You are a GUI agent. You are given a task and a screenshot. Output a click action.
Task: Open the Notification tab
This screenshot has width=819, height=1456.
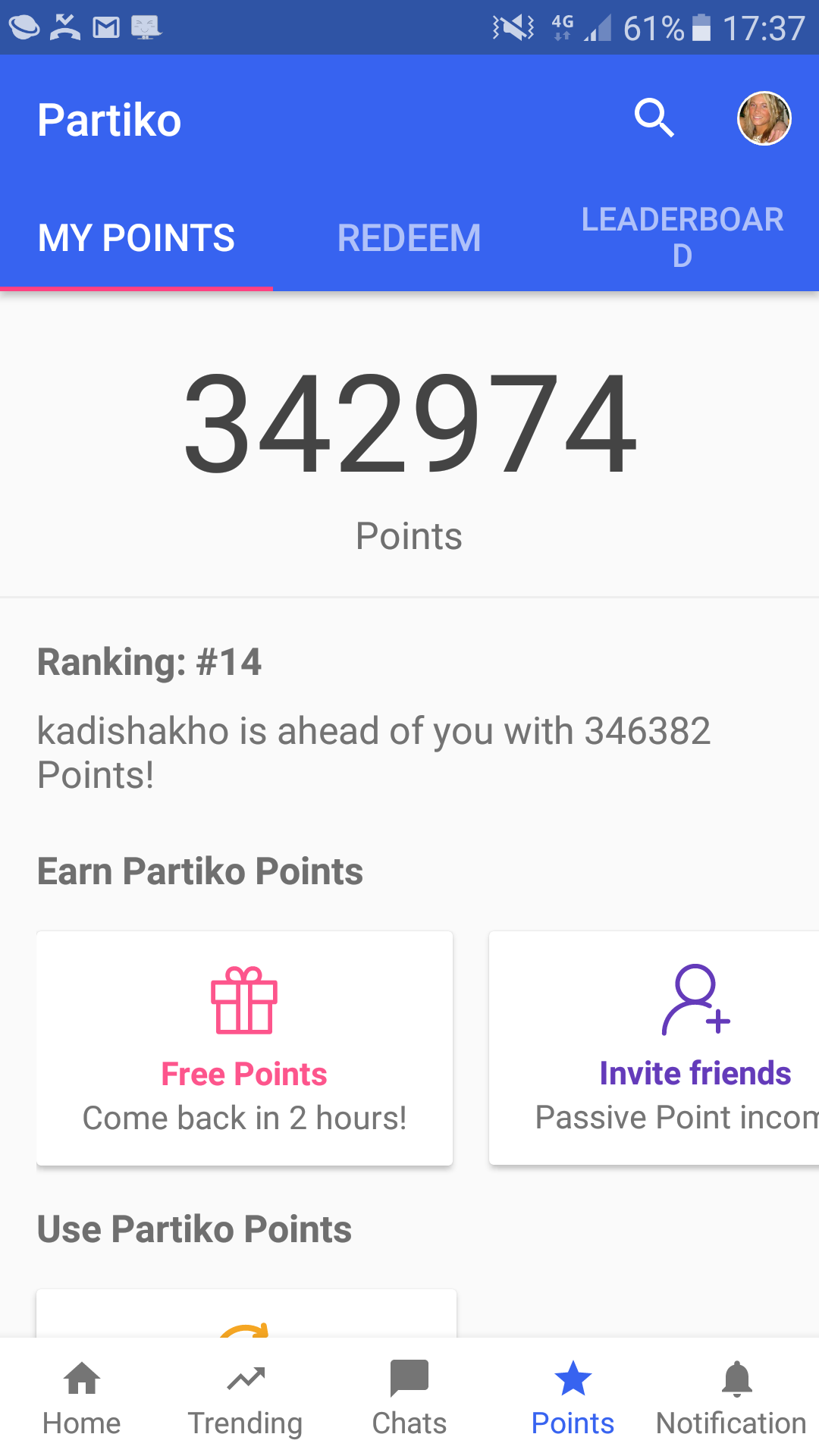[x=733, y=1397]
